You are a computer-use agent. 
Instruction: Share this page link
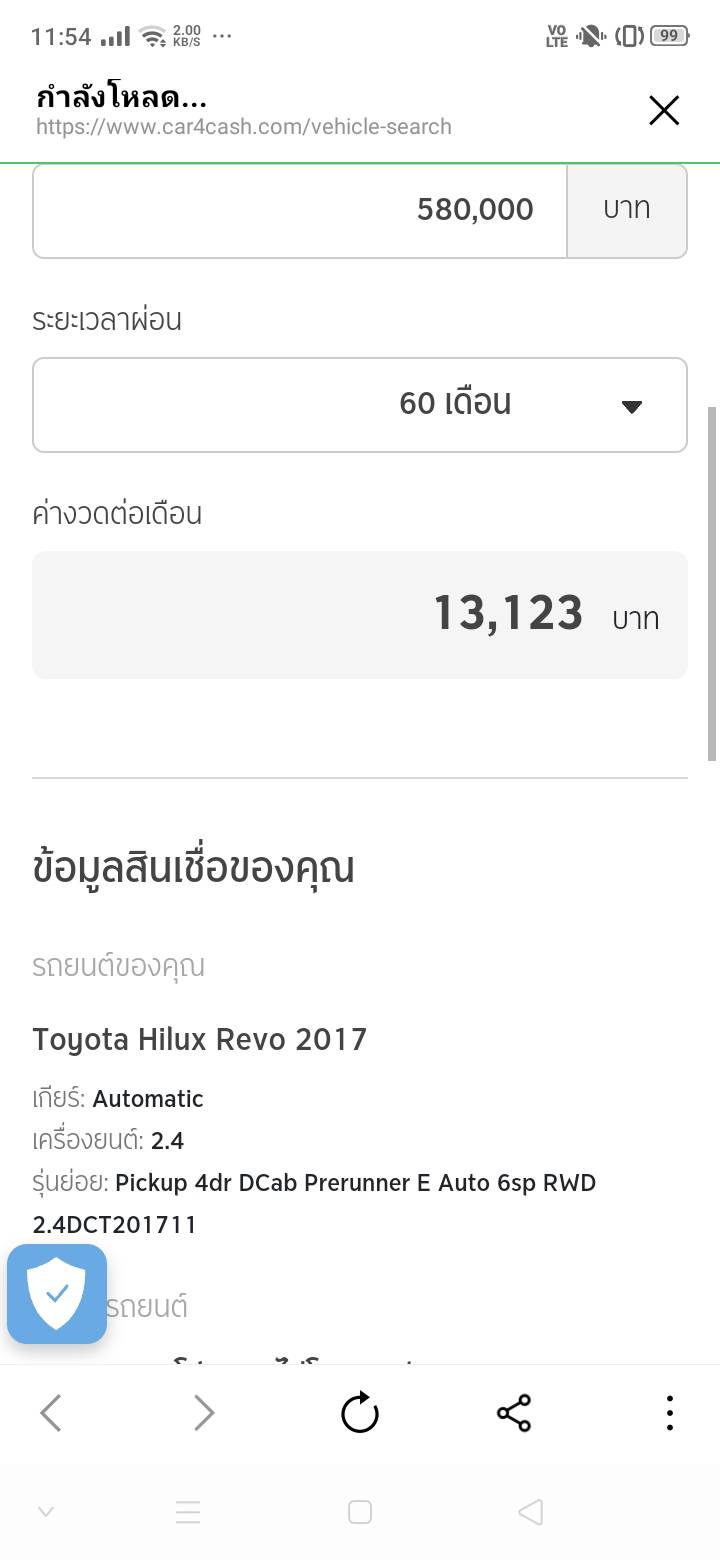pyautogui.click(x=514, y=1413)
